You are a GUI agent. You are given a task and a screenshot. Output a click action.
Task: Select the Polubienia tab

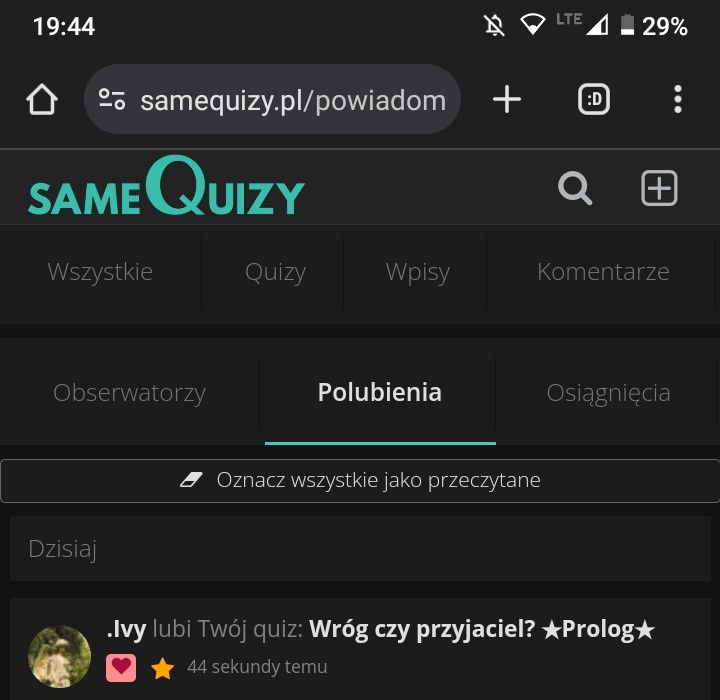[x=379, y=393]
